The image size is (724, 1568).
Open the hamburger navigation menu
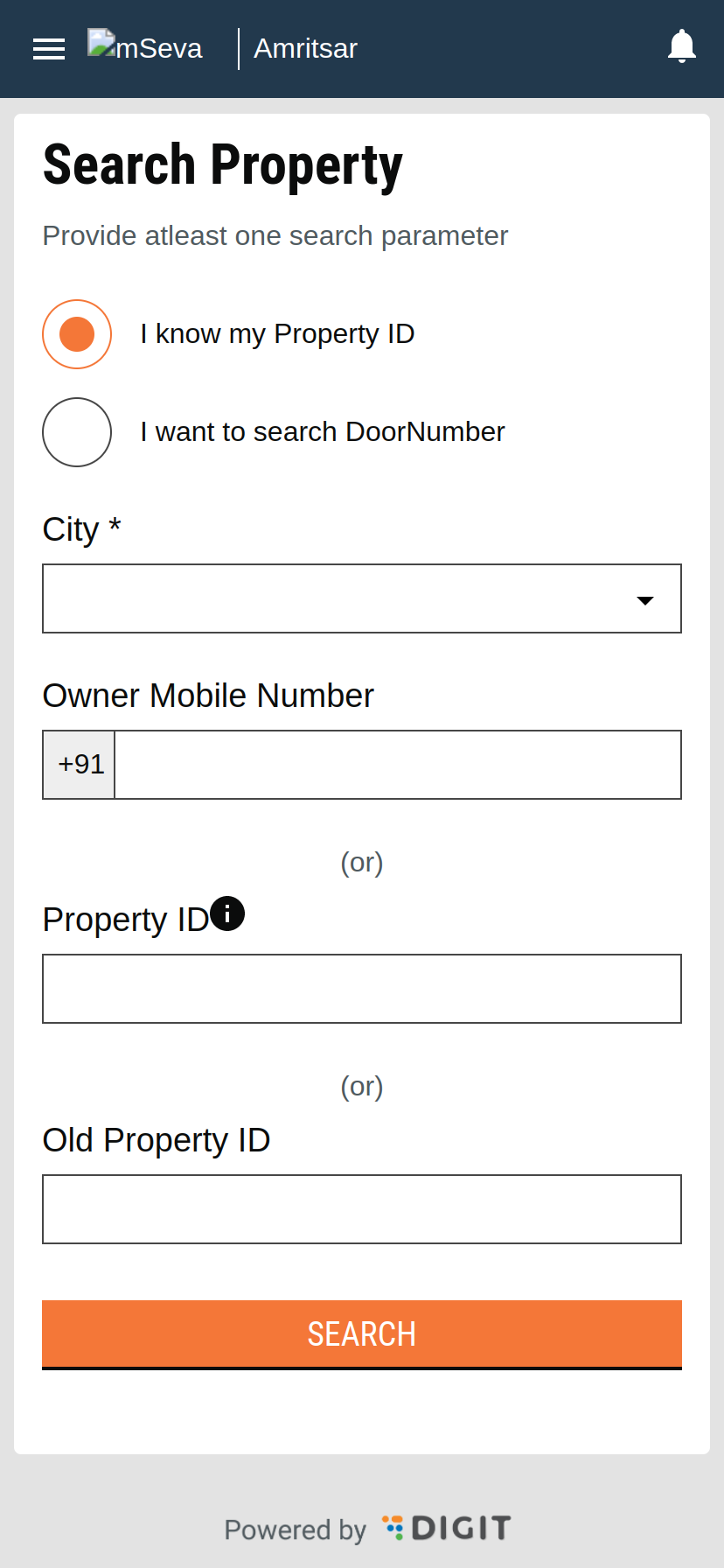pyautogui.click(x=49, y=49)
